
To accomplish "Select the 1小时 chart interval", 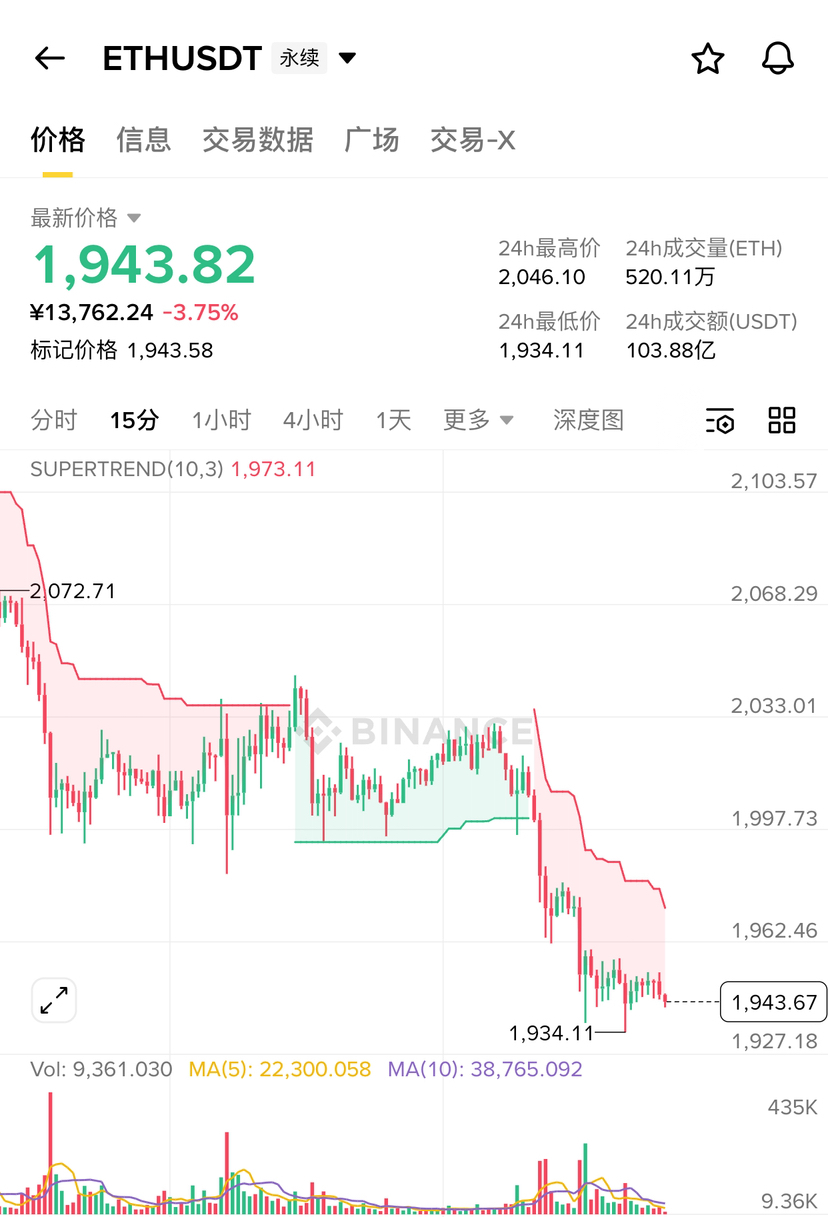I will 221,420.
